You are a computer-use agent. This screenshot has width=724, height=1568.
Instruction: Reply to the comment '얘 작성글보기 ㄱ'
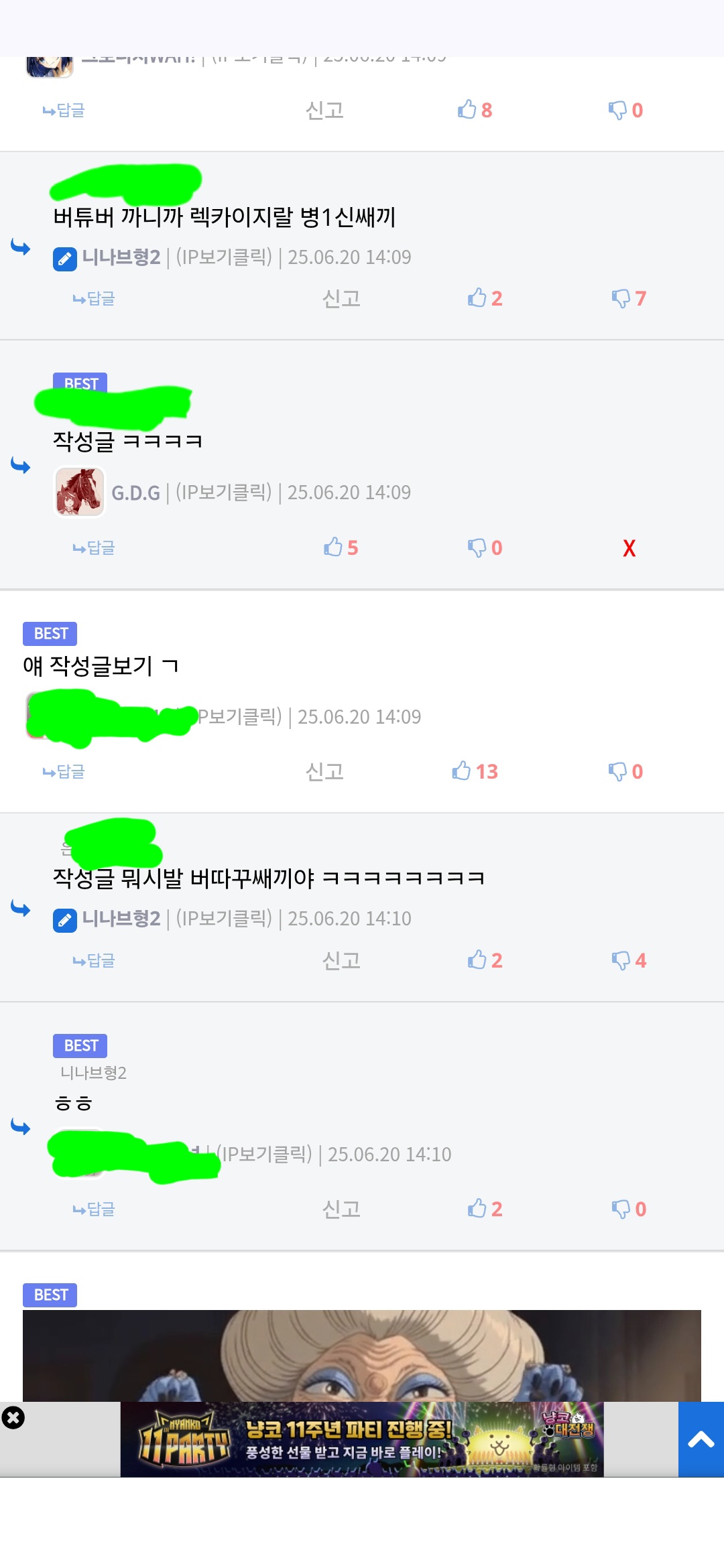(64, 771)
